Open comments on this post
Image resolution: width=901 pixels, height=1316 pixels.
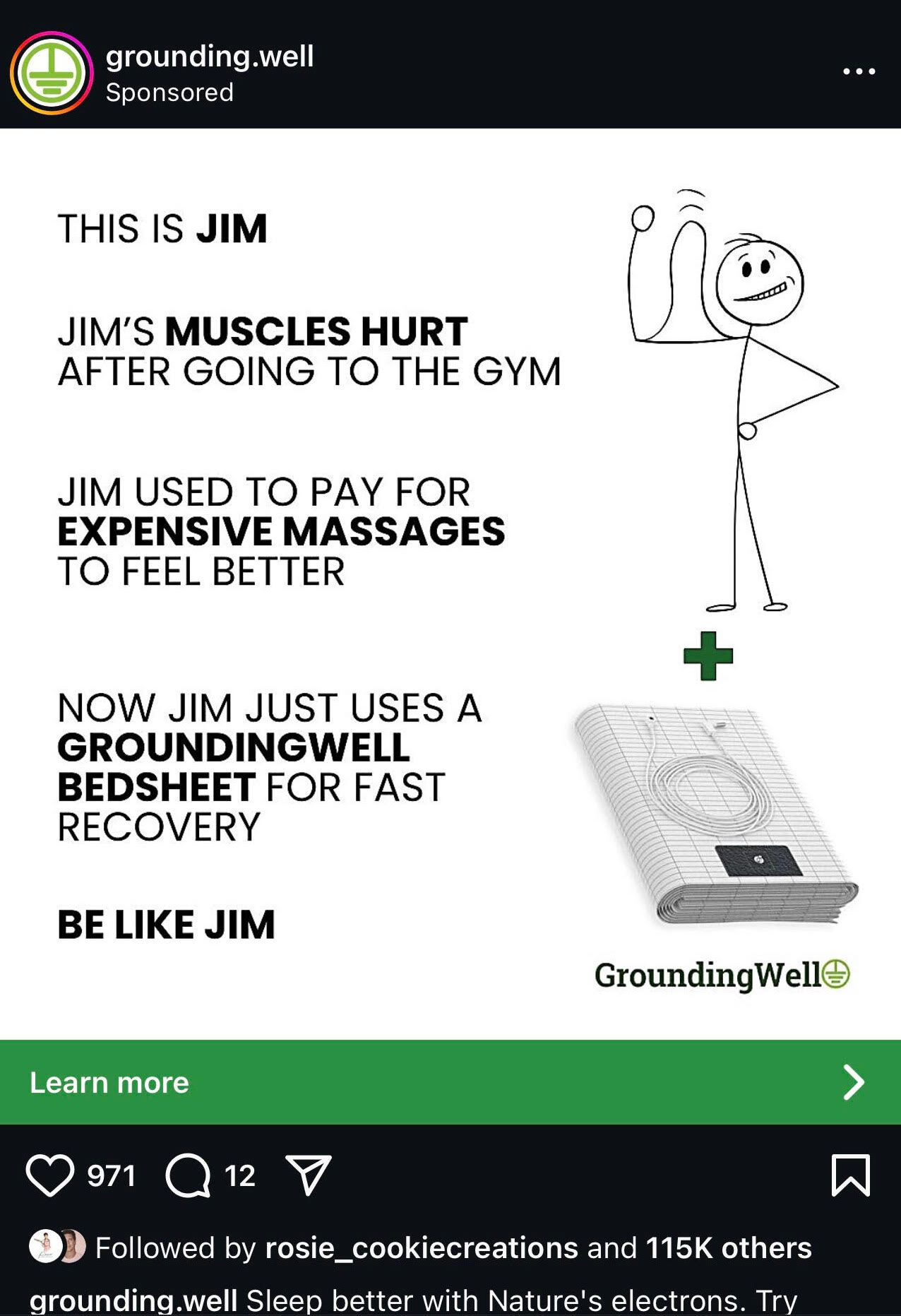click(188, 1175)
